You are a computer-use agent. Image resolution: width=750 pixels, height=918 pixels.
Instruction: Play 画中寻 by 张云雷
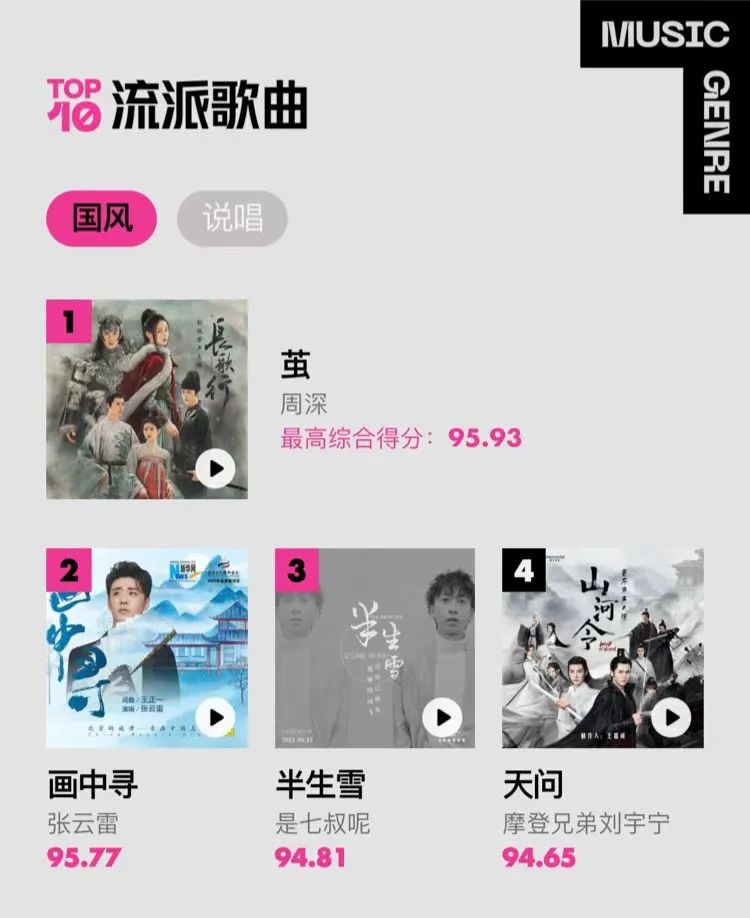[215, 716]
